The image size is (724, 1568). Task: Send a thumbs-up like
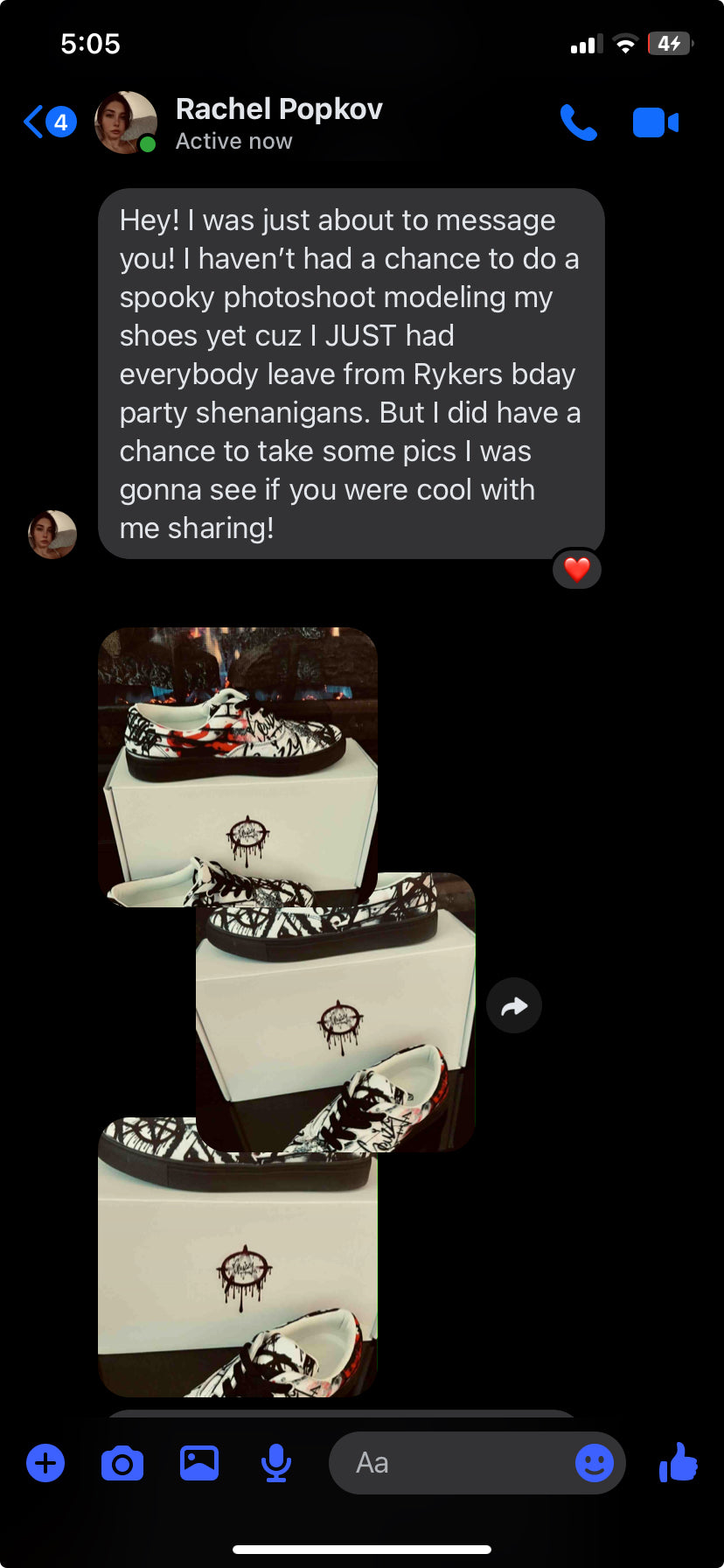click(x=679, y=1463)
